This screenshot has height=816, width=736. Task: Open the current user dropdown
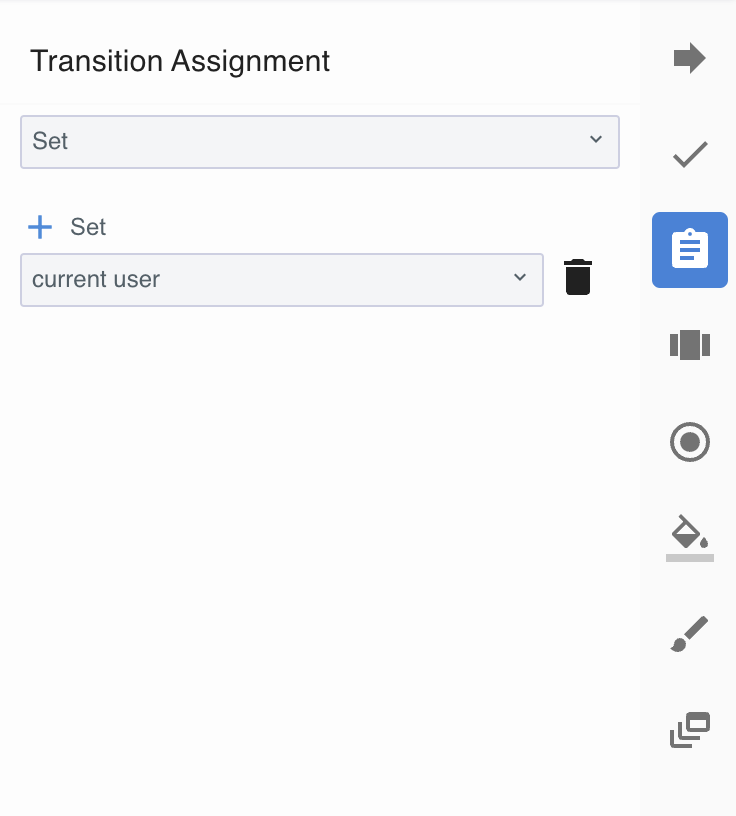tap(281, 279)
